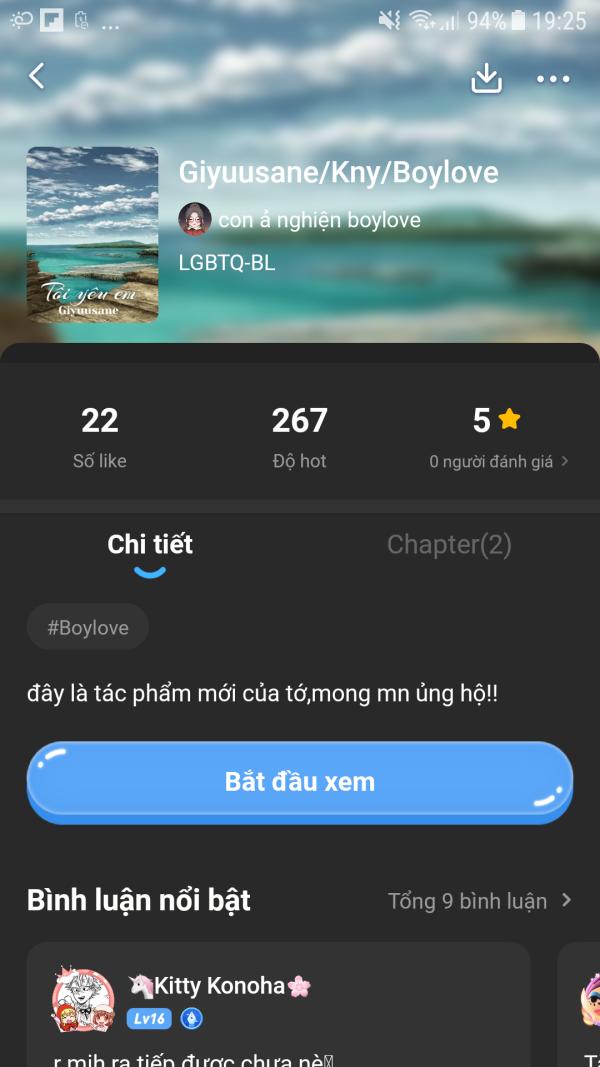Open the Tôi yêu em cover image

tap(92, 234)
